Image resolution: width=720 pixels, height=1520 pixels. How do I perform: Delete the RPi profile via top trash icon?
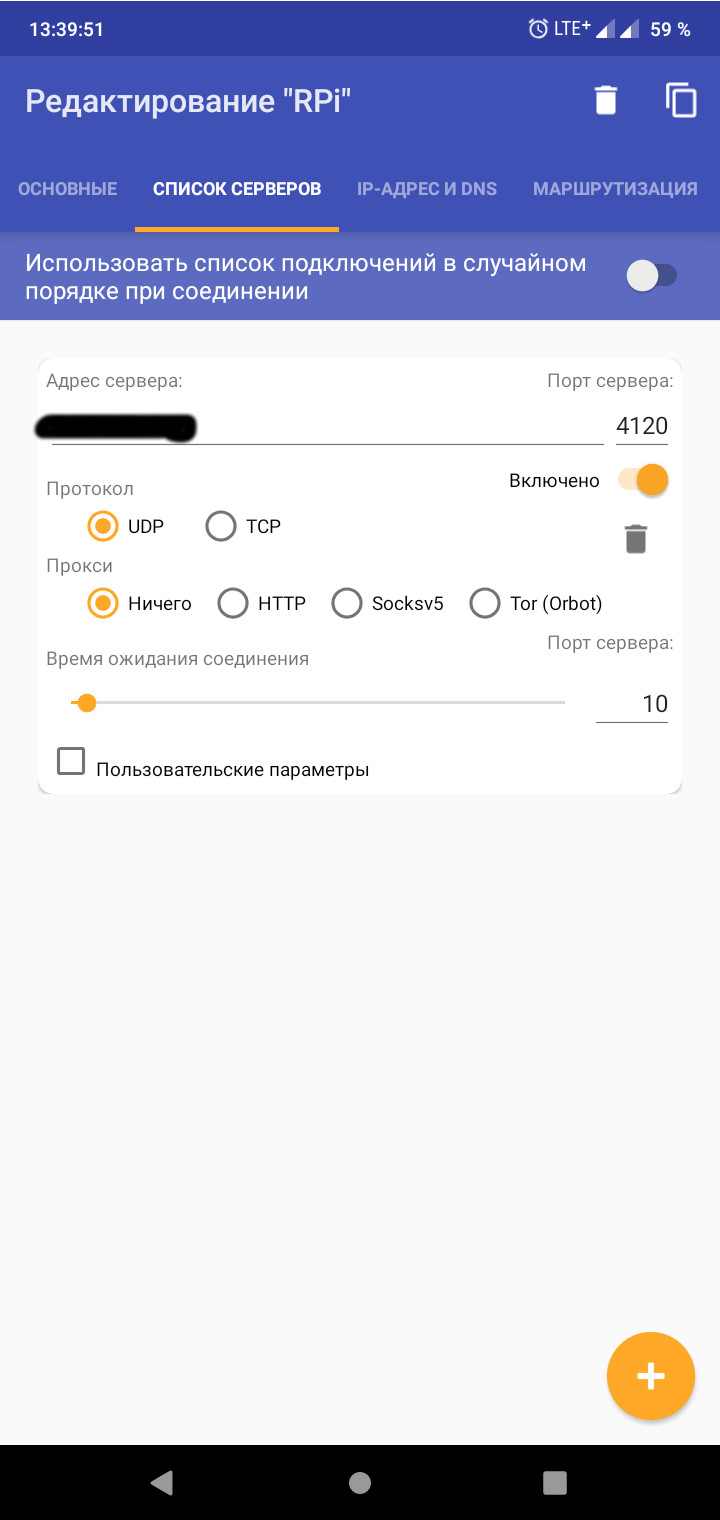(x=606, y=101)
